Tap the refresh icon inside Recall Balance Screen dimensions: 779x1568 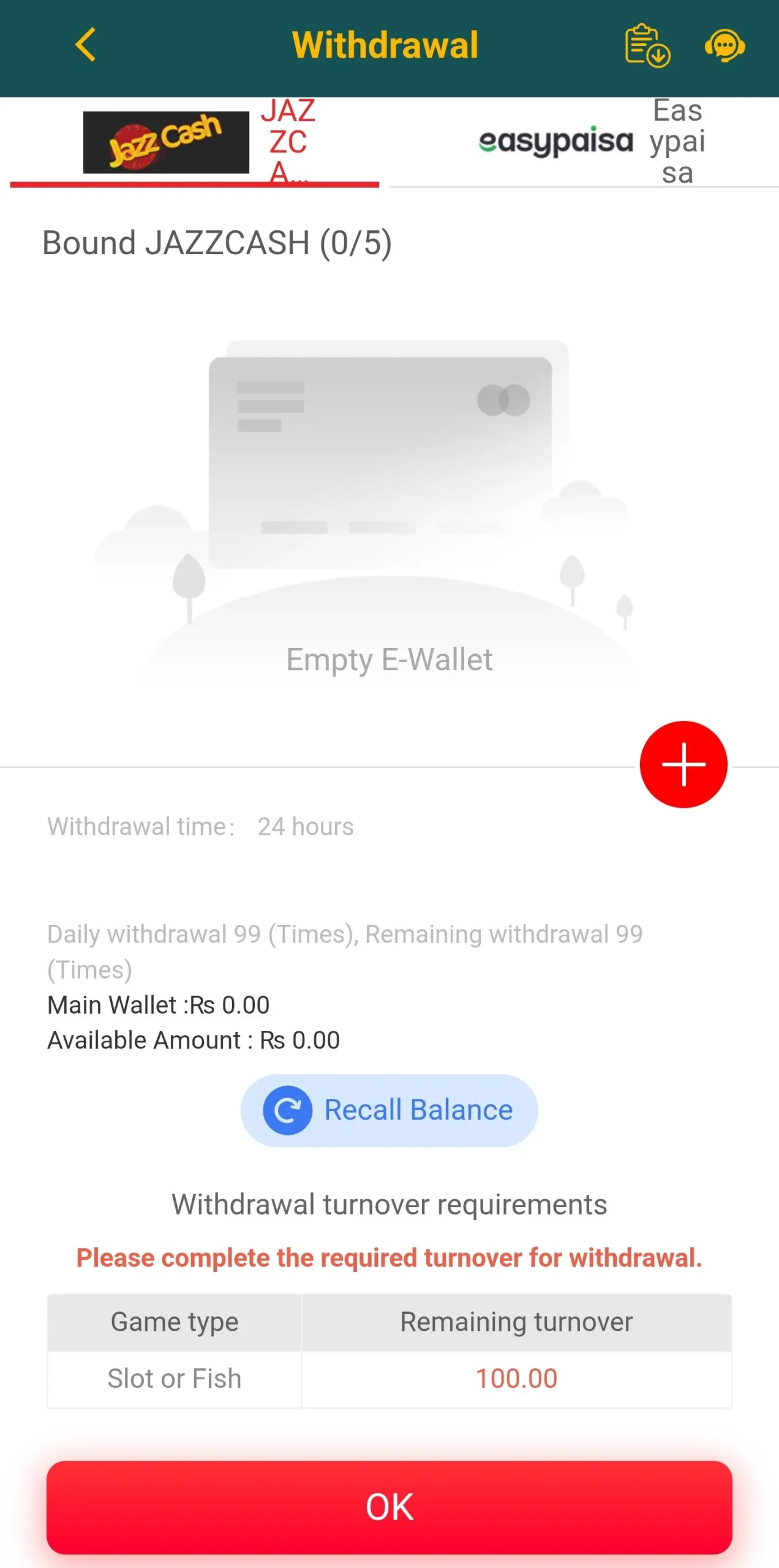tap(288, 1109)
